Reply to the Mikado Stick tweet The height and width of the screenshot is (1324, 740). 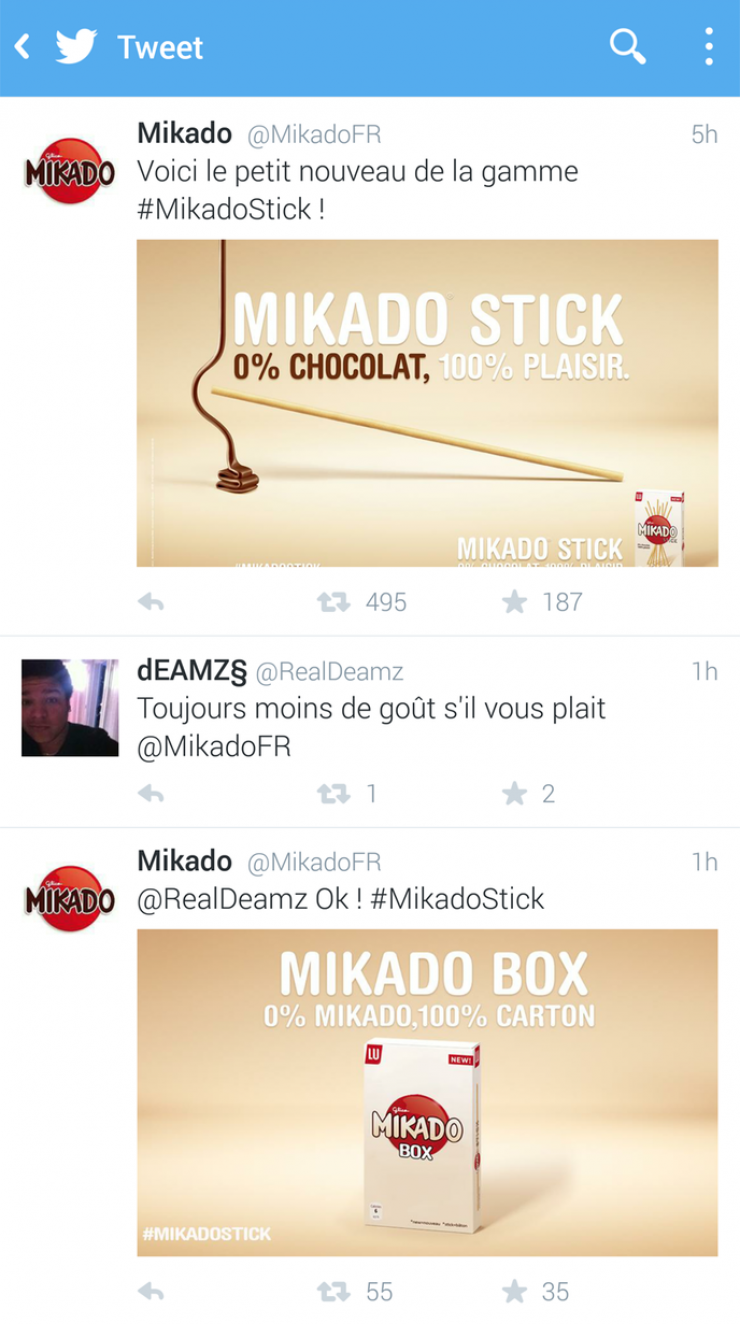click(x=151, y=602)
